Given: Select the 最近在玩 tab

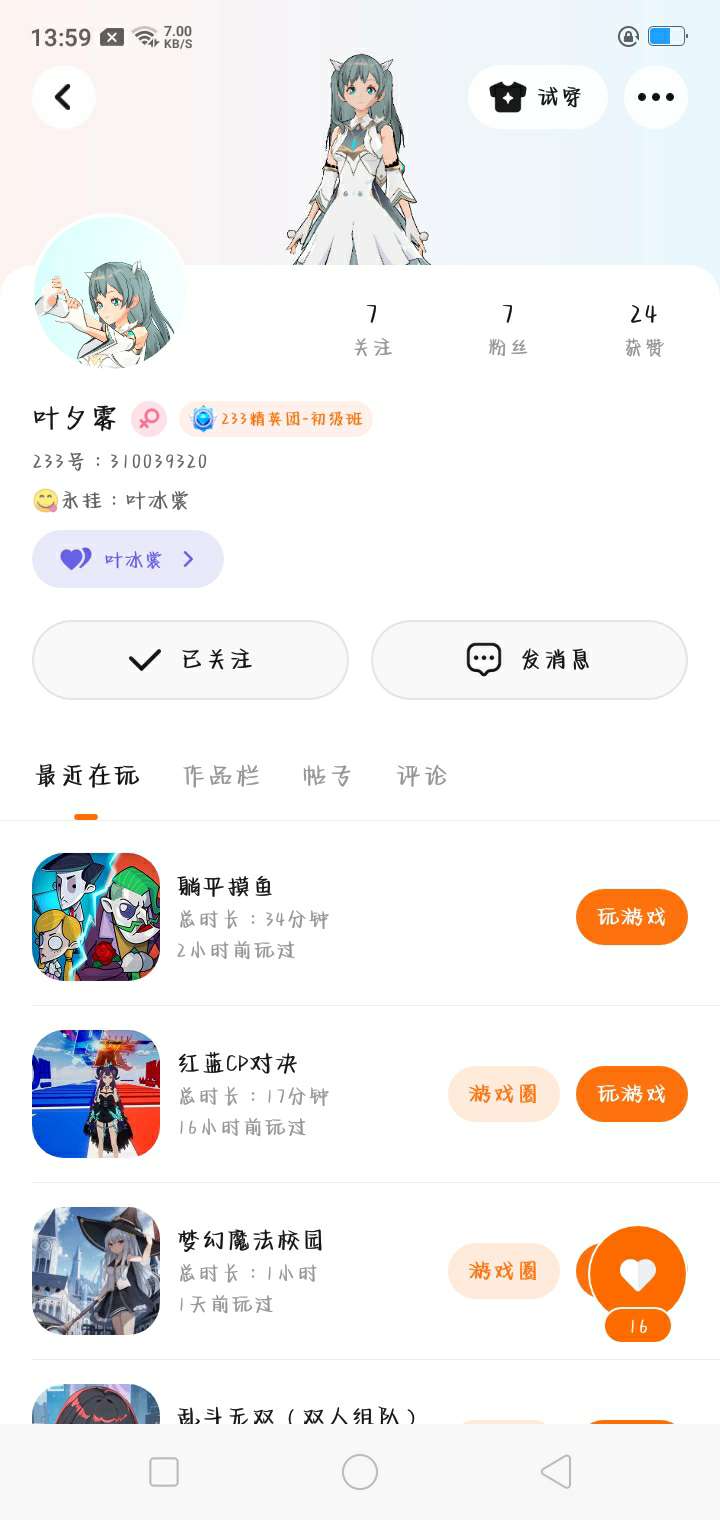Looking at the screenshot, I should click(x=87, y=776).
